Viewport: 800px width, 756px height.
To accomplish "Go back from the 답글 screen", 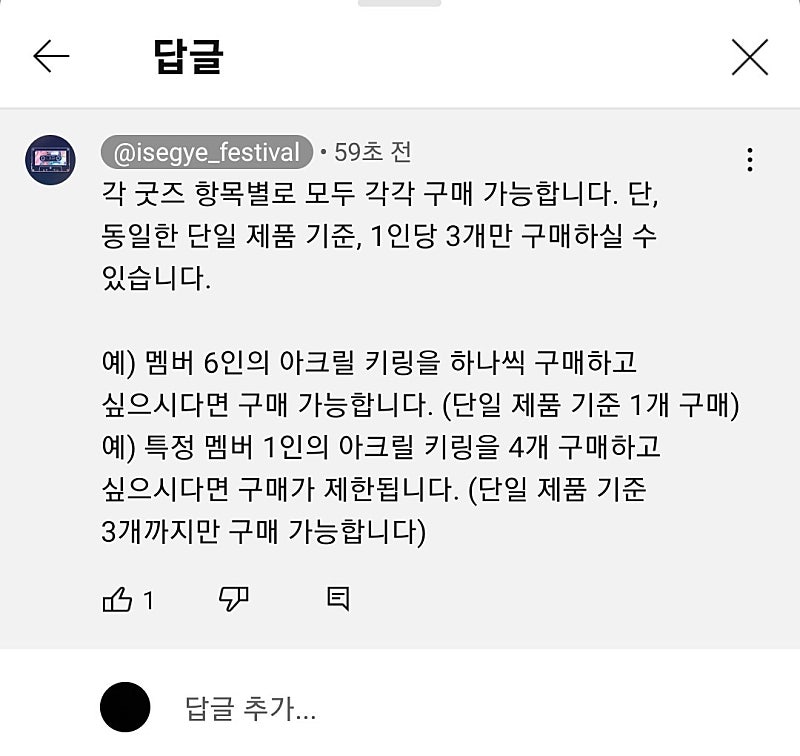I will (x=51, y=57).
